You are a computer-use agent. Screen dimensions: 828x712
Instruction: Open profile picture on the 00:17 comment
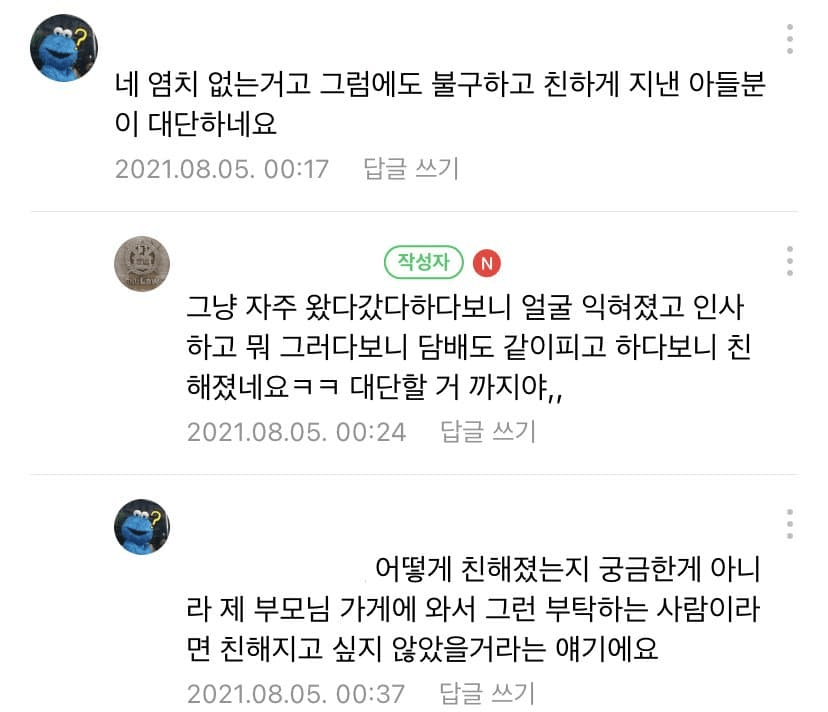pyautogui.click(x=64, y=47)
